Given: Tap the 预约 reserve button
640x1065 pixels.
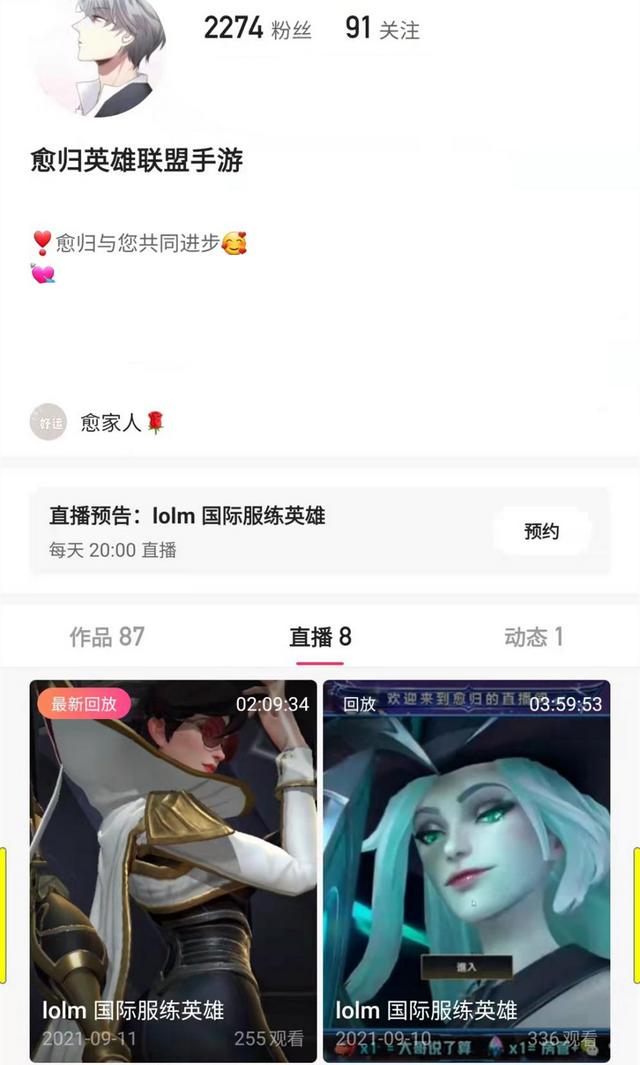Looking at the screenshot, I should tap(541, 532).
